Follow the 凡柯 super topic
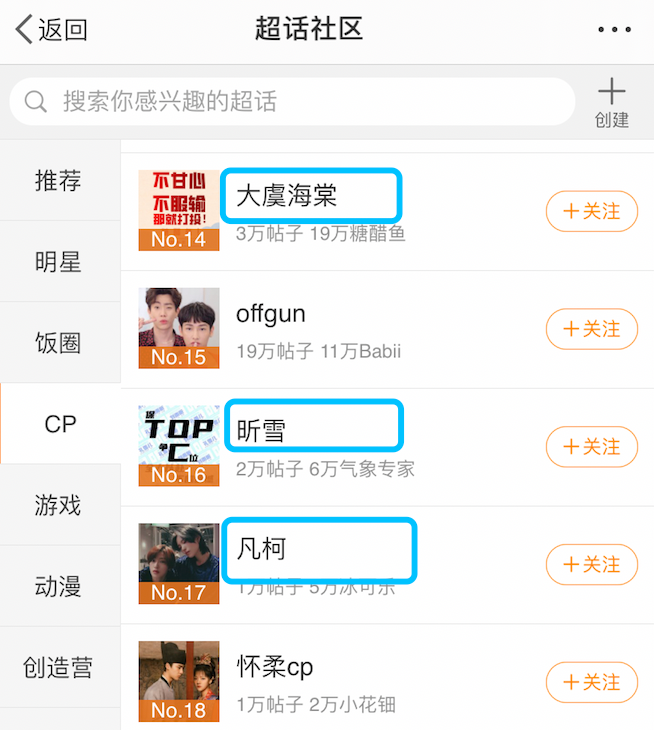This screenshot has width=654, height=730. coord(591,565)
